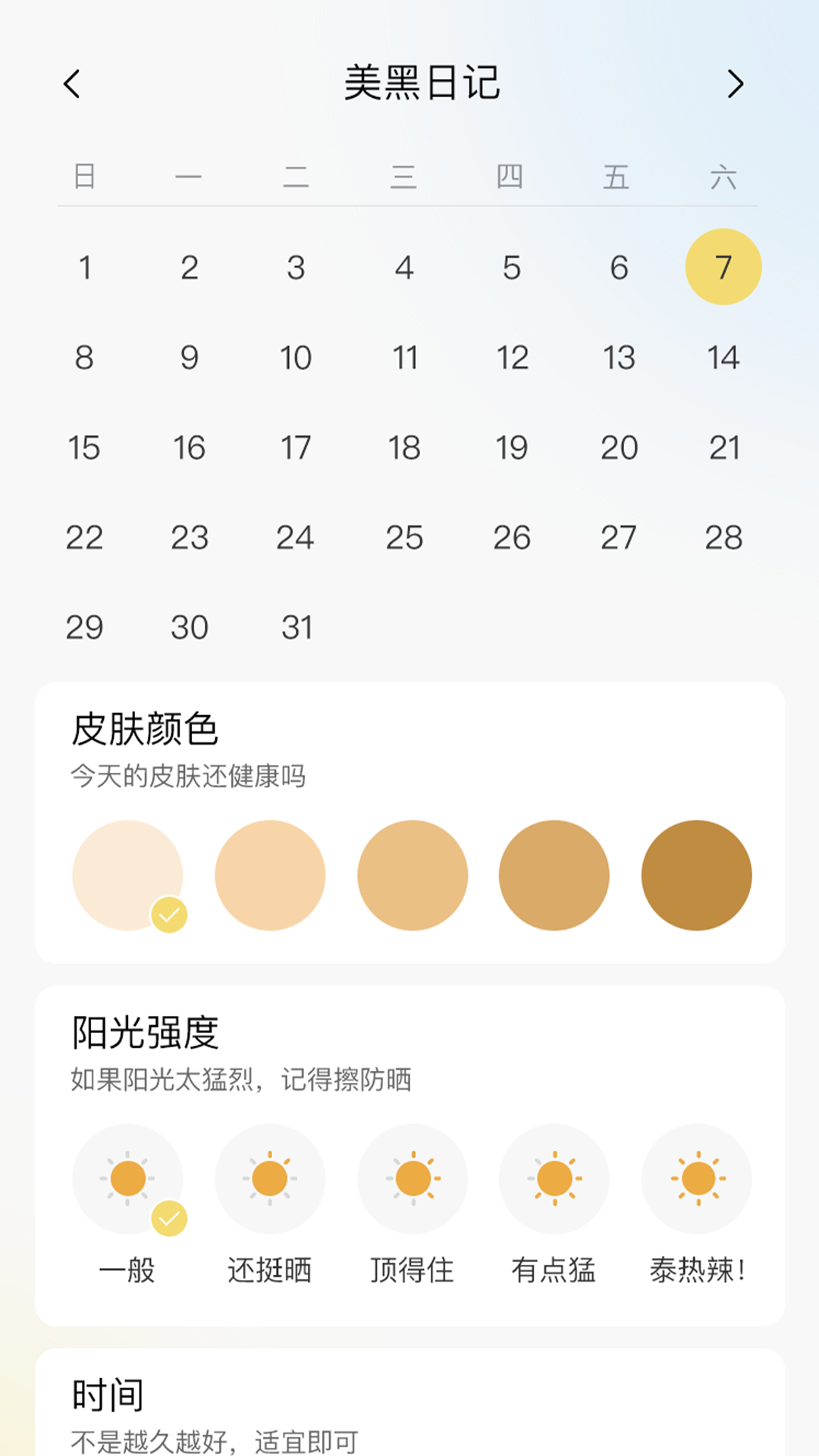This screenshot has width=819, height=1456.
Task: Select the 还挺晒 sun intensity icon
Action: (270, 1178)
